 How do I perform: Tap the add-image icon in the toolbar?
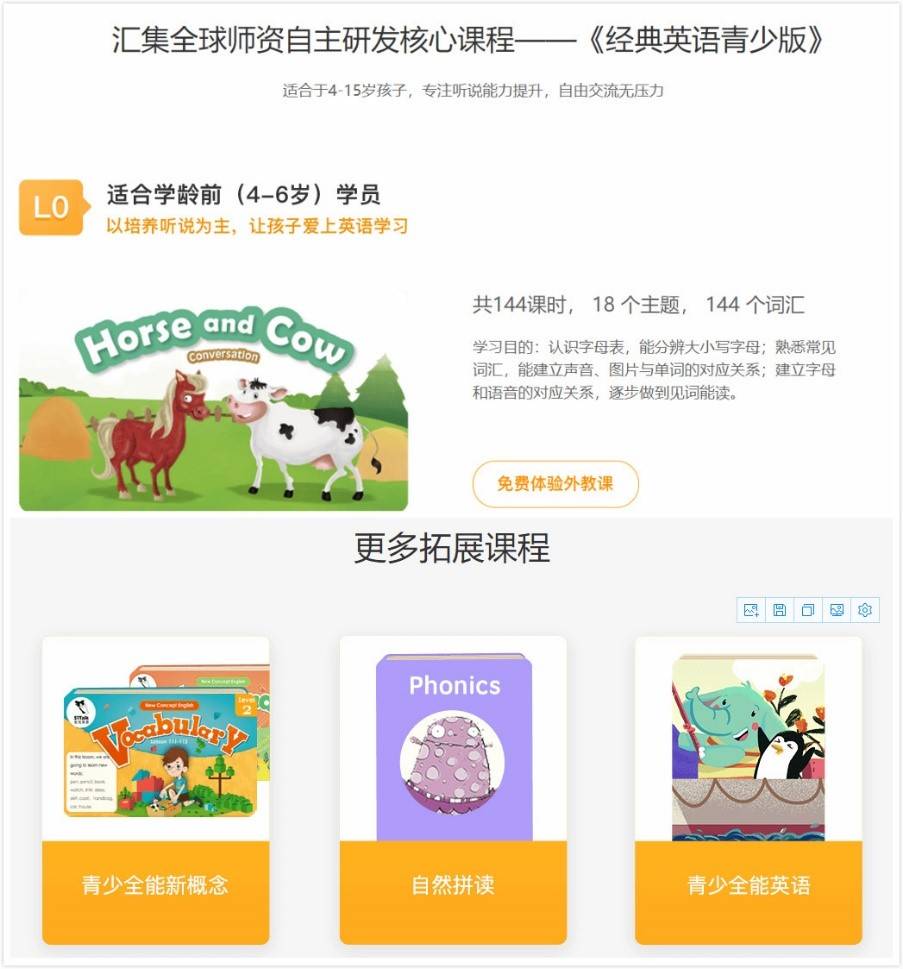click(x=751, y=610)
